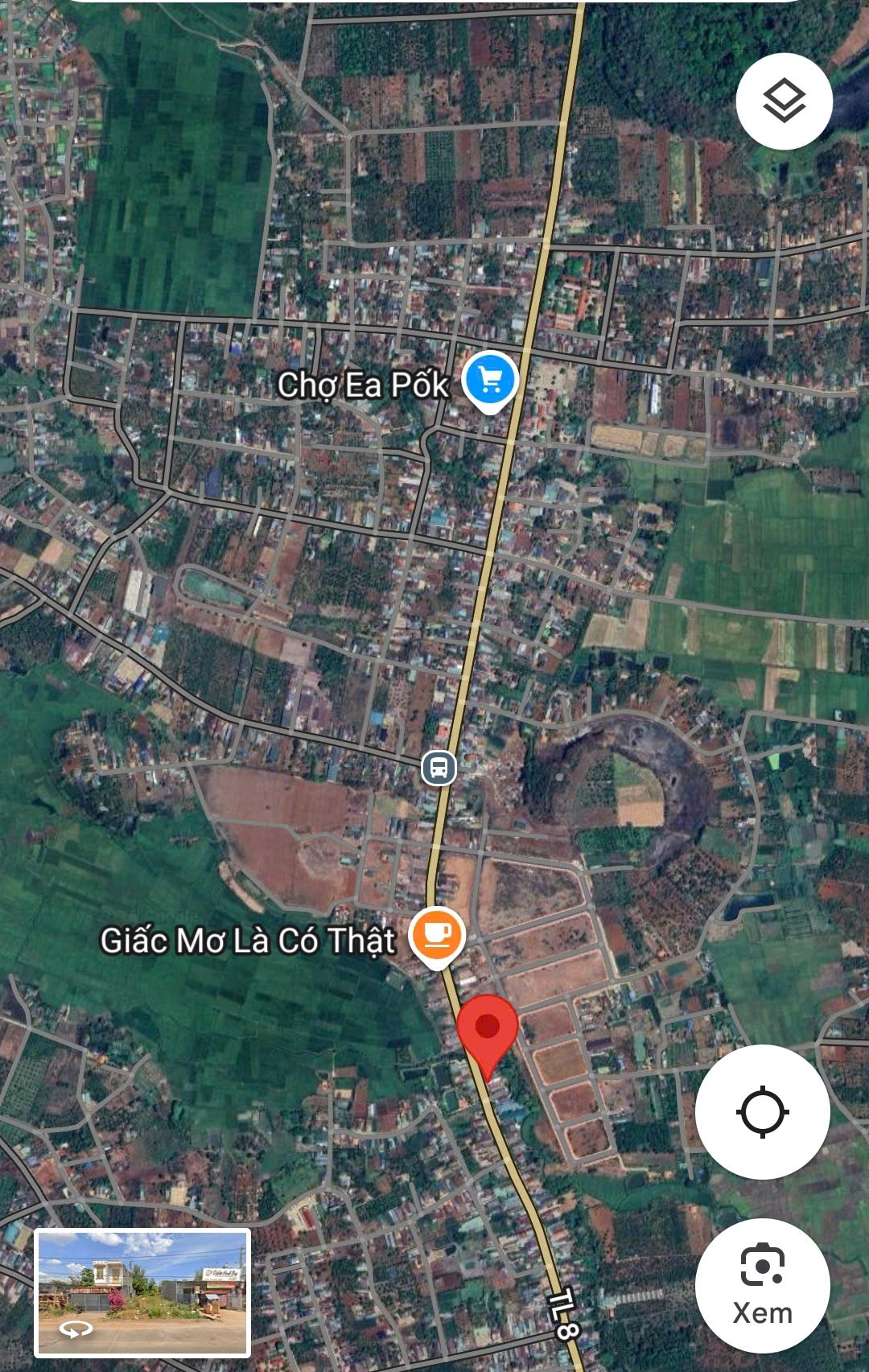Image resolution: width=869 pixels, height=1372 pixels.
Task: Open the Giấc Mơ Là Có Thật cafe marker
Action: pyautogui.click(x=437, y=936)
